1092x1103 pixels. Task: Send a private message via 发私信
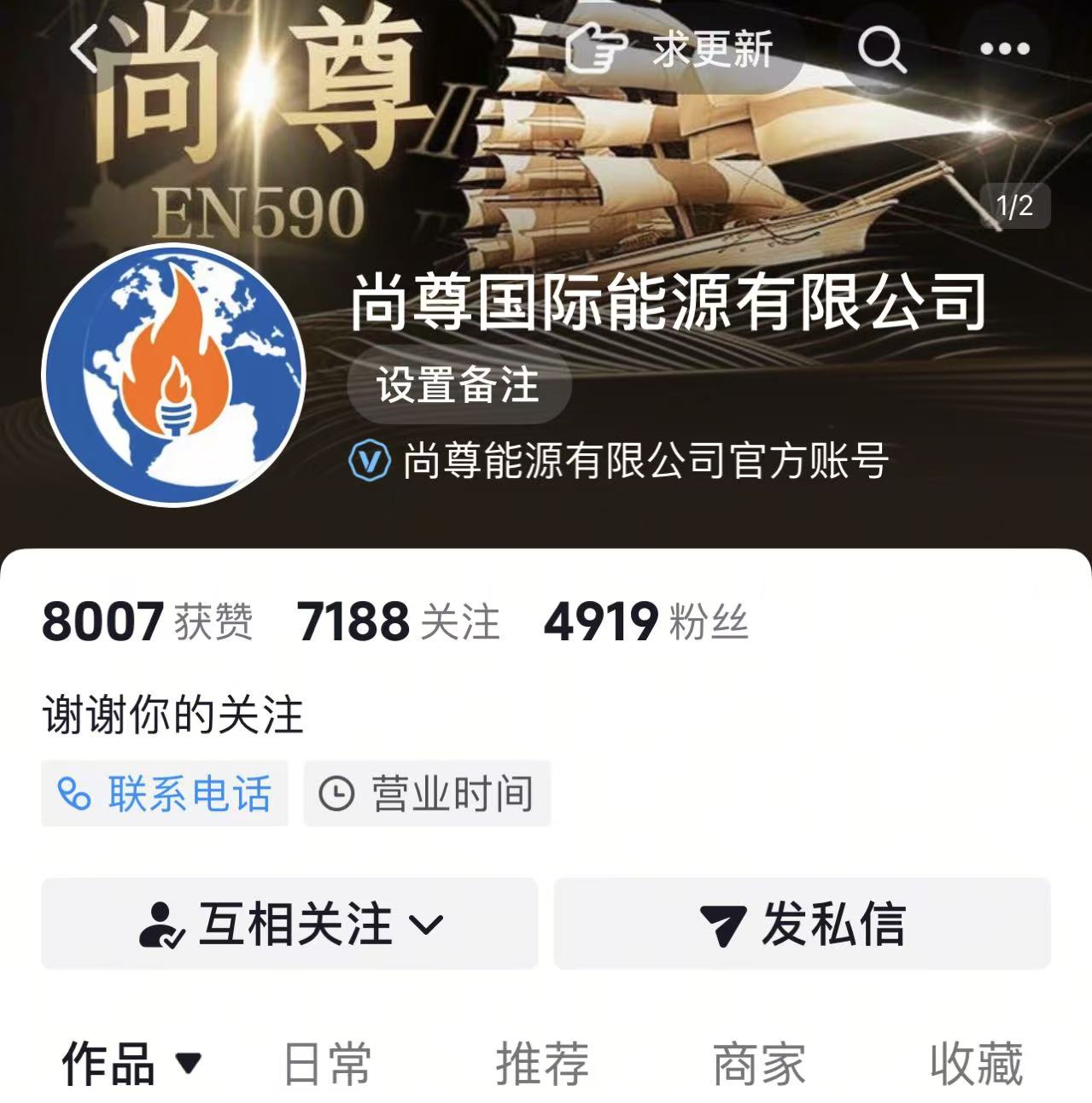[x=802, y=924]
